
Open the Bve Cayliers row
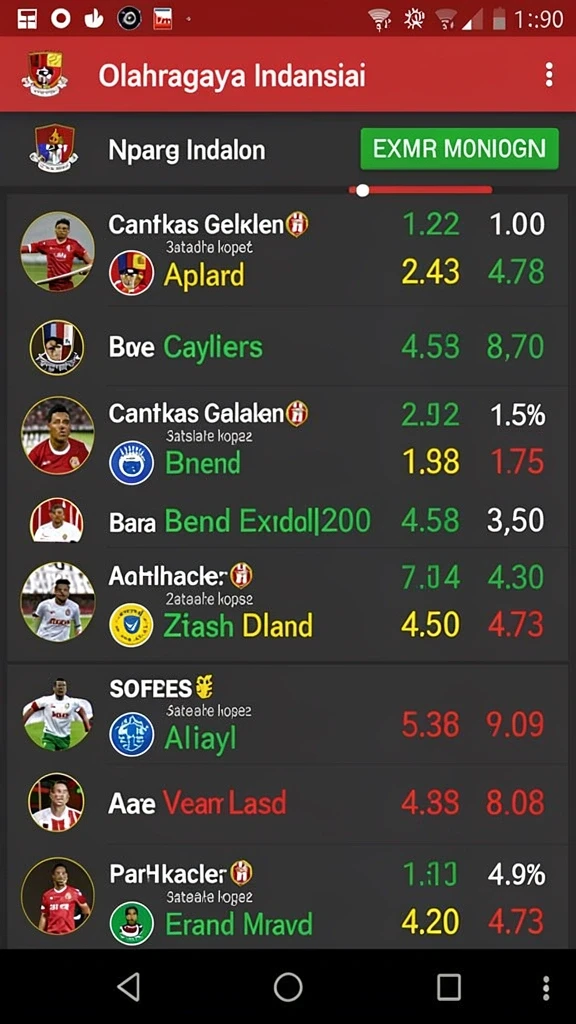tap(287, 347)
